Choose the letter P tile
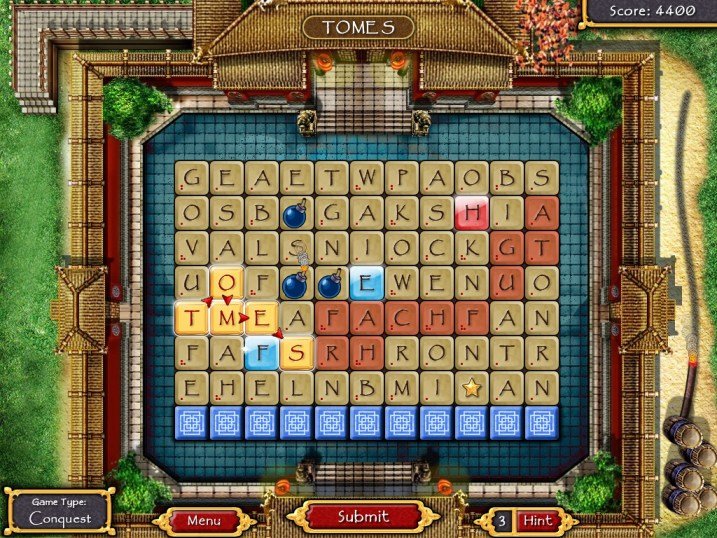Screen dimensions: 717x538 pyautogui.click(x=402, y=178)
